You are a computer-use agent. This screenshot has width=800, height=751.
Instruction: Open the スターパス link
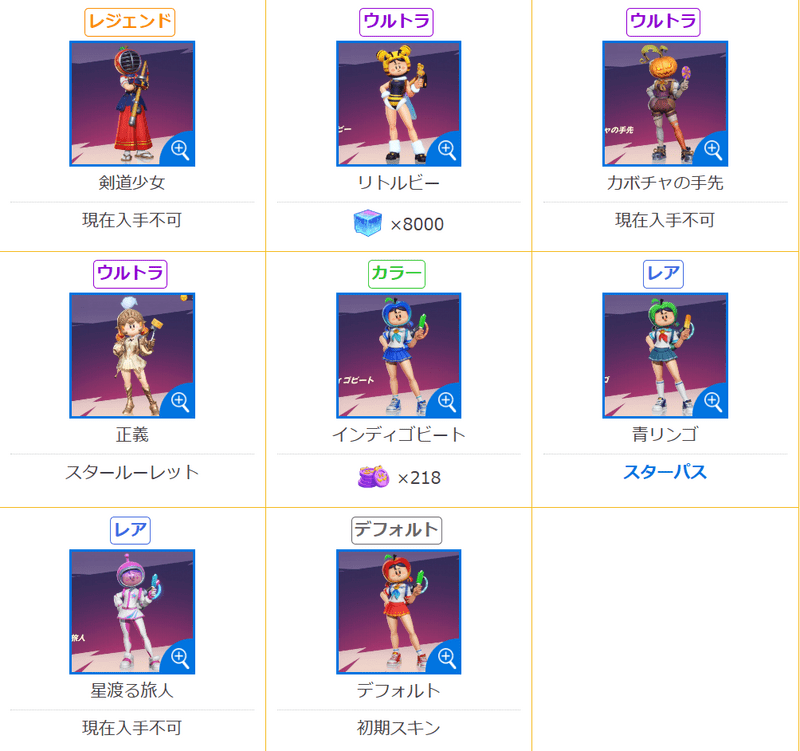pos(664,472)
